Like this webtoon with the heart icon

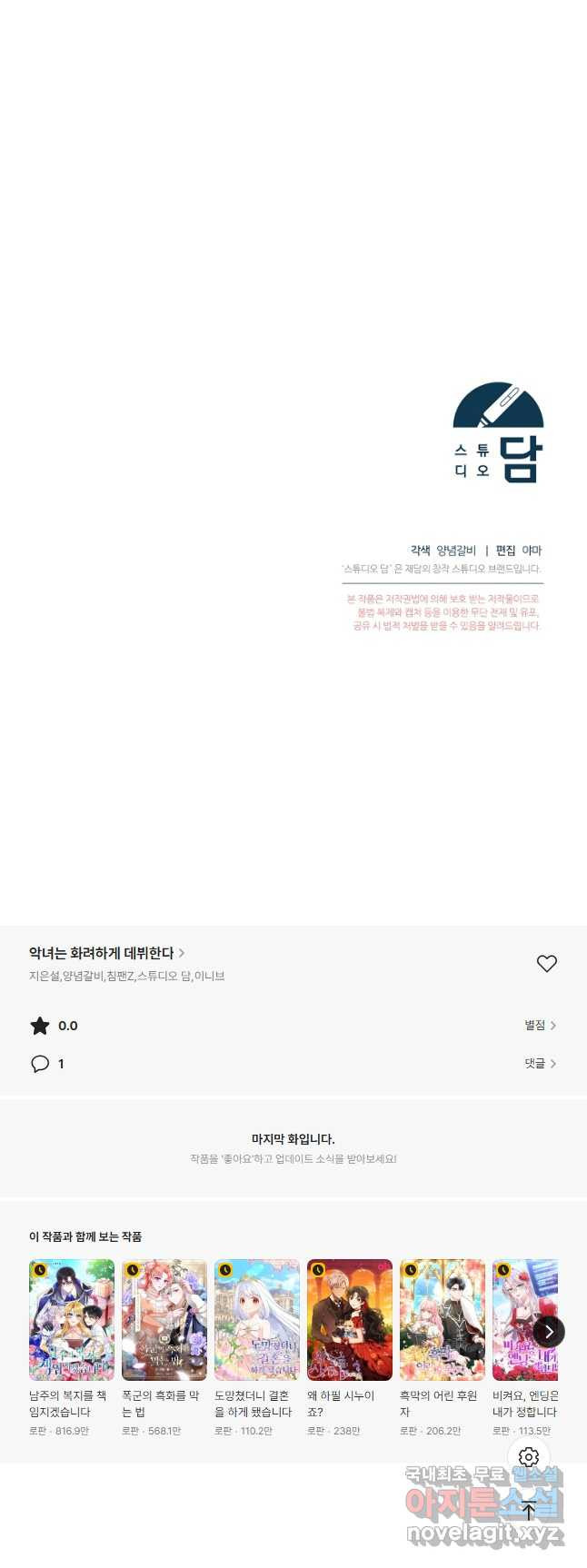[x=546, y=964]
